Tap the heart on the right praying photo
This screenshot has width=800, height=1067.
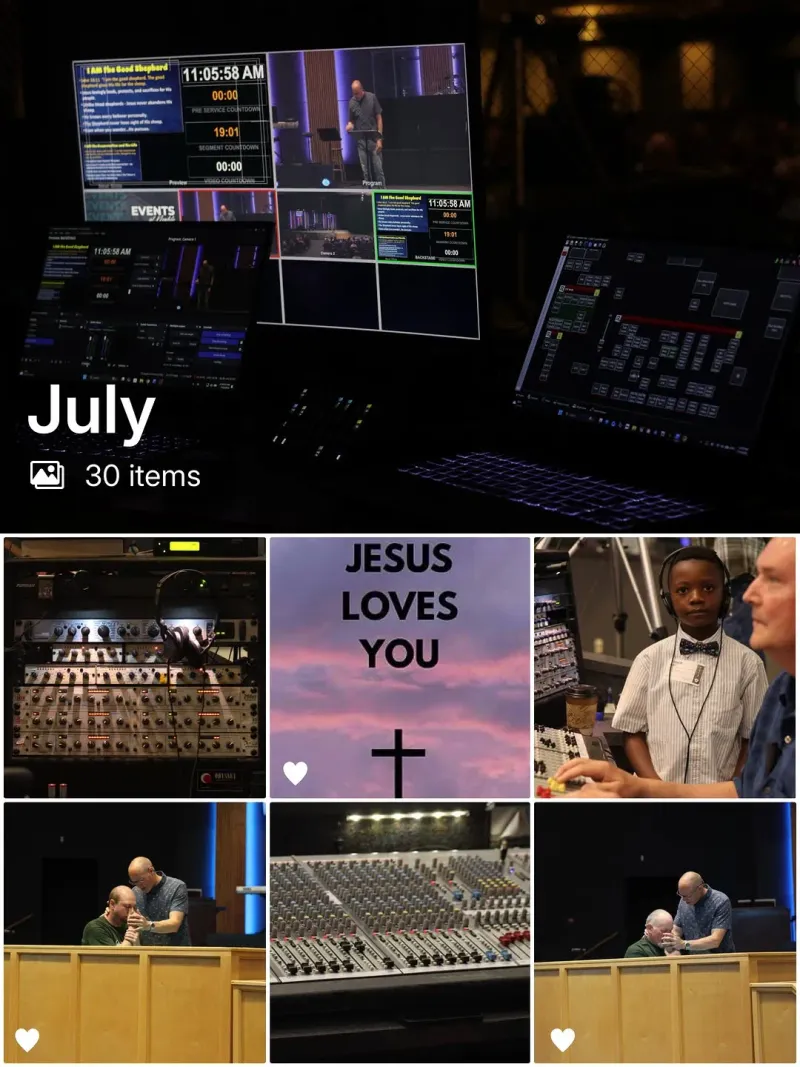(563, 1039)
